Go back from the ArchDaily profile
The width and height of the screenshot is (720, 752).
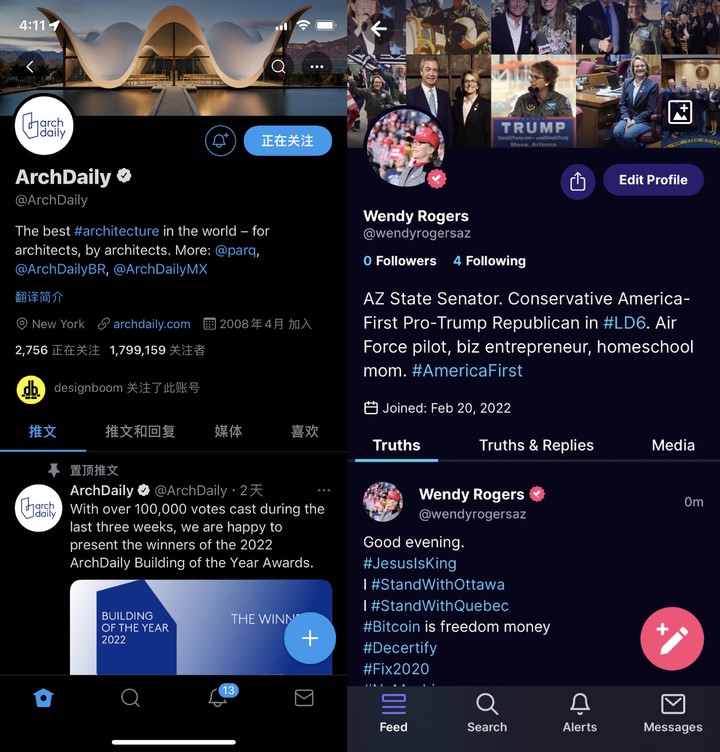pos(30,67)
